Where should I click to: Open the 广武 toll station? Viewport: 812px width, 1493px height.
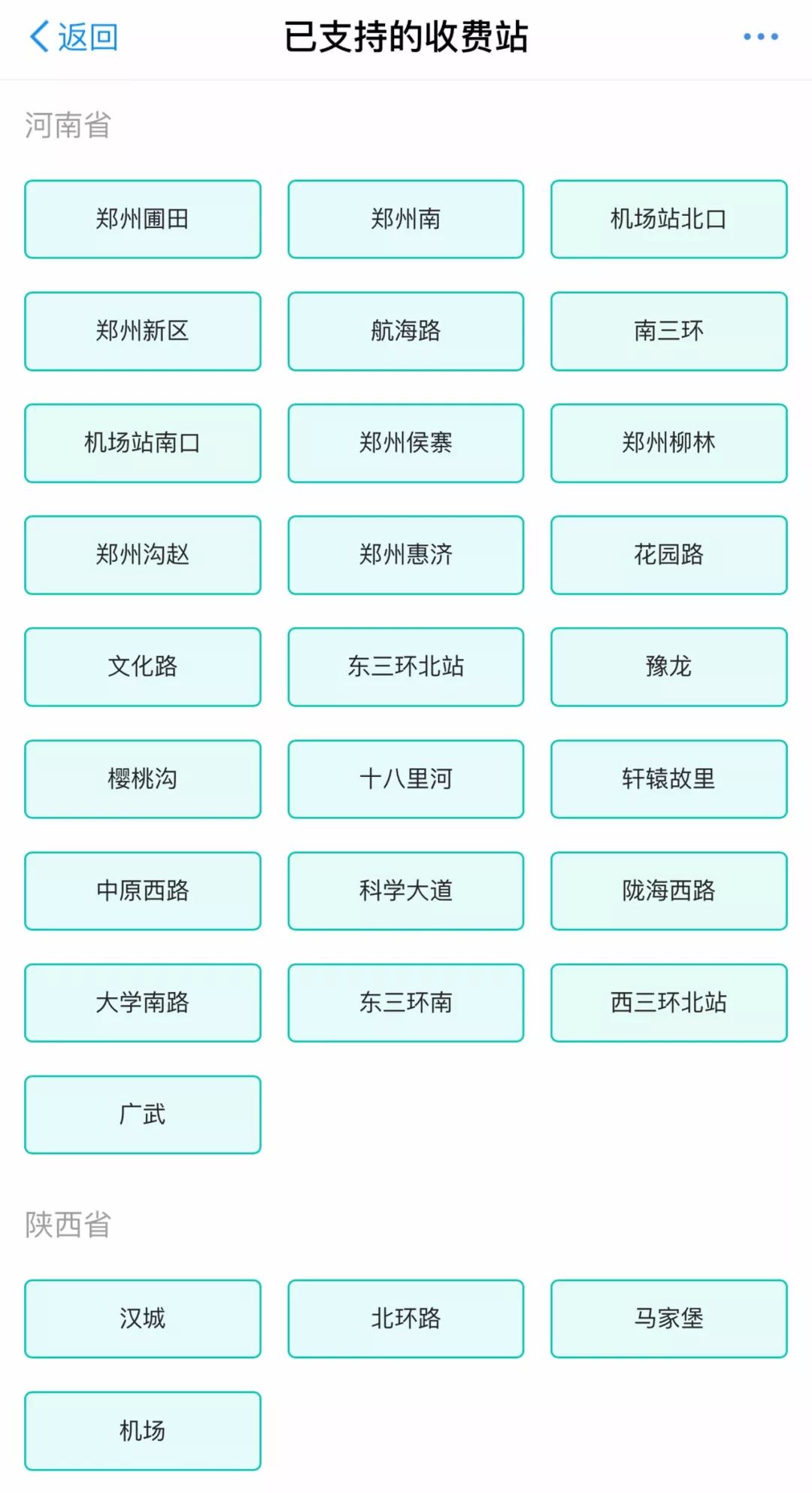tap(143, 1115)
